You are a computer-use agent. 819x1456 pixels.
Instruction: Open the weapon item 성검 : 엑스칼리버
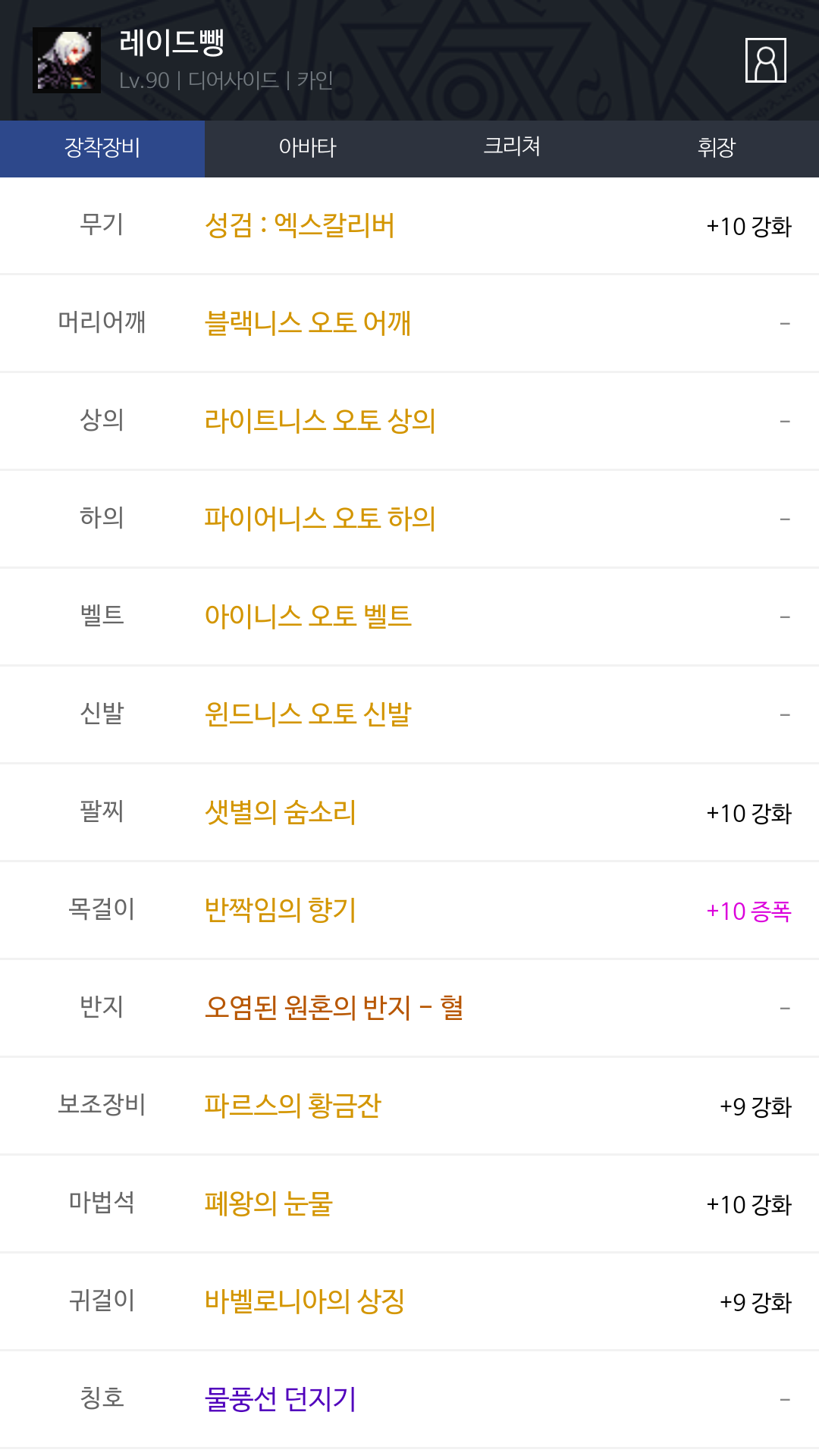pos(300,225)
